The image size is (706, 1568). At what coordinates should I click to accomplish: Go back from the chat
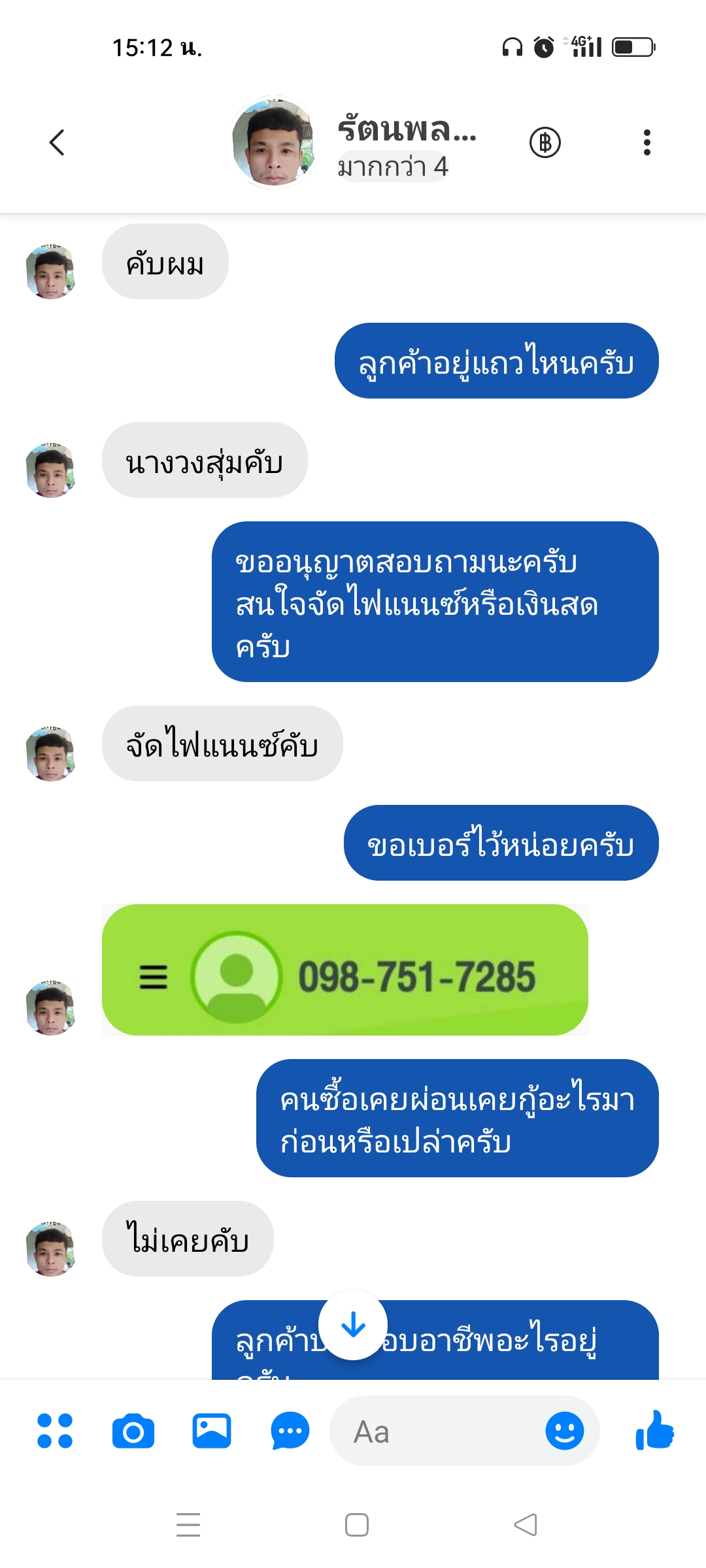[x=58, y=142]
